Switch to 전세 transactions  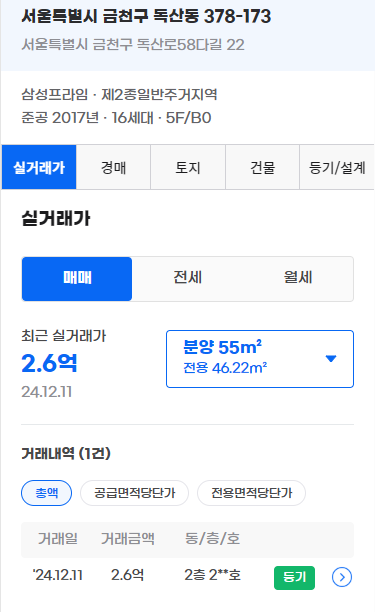pos(187,278)
